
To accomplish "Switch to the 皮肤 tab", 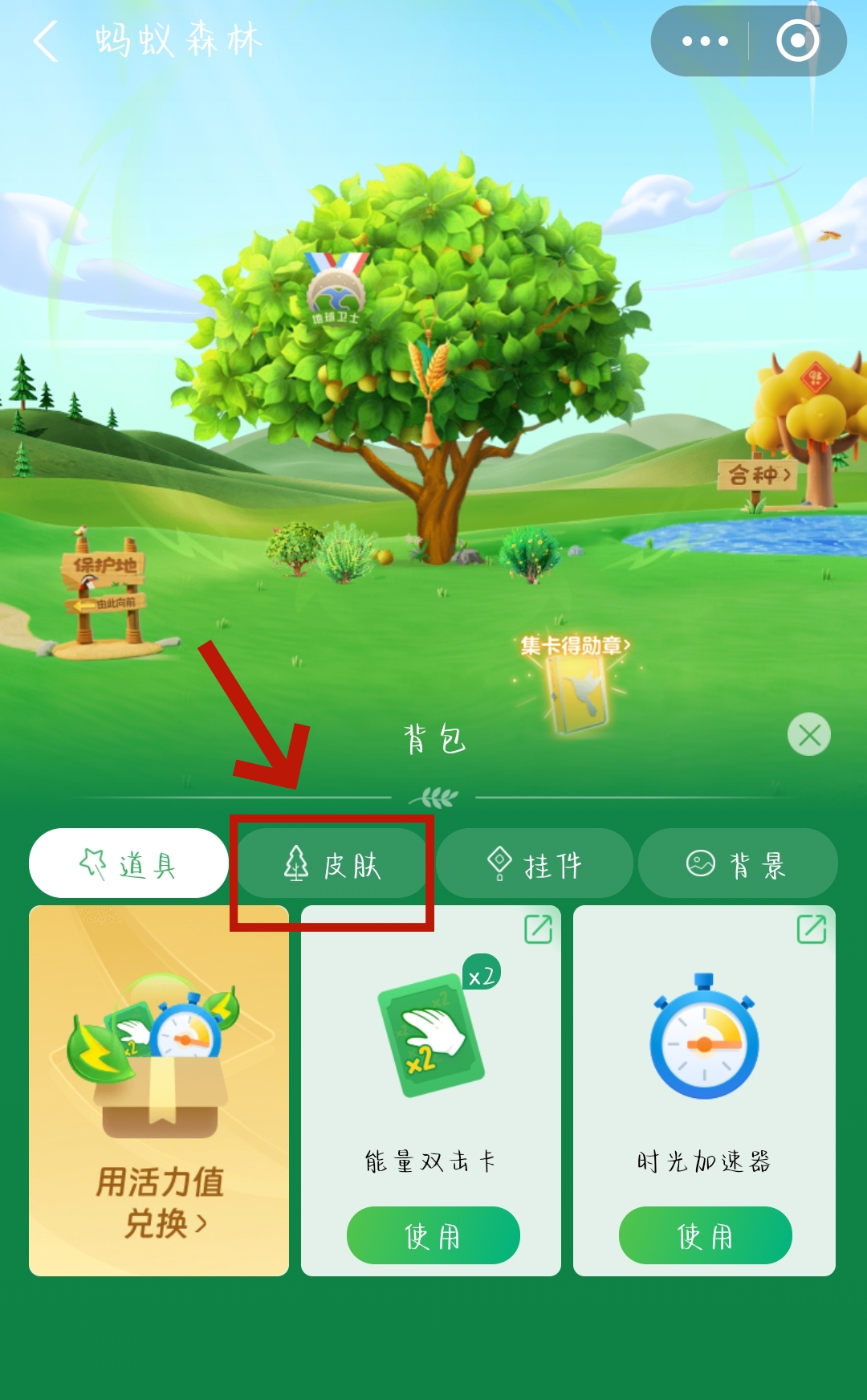I will 332,864.
